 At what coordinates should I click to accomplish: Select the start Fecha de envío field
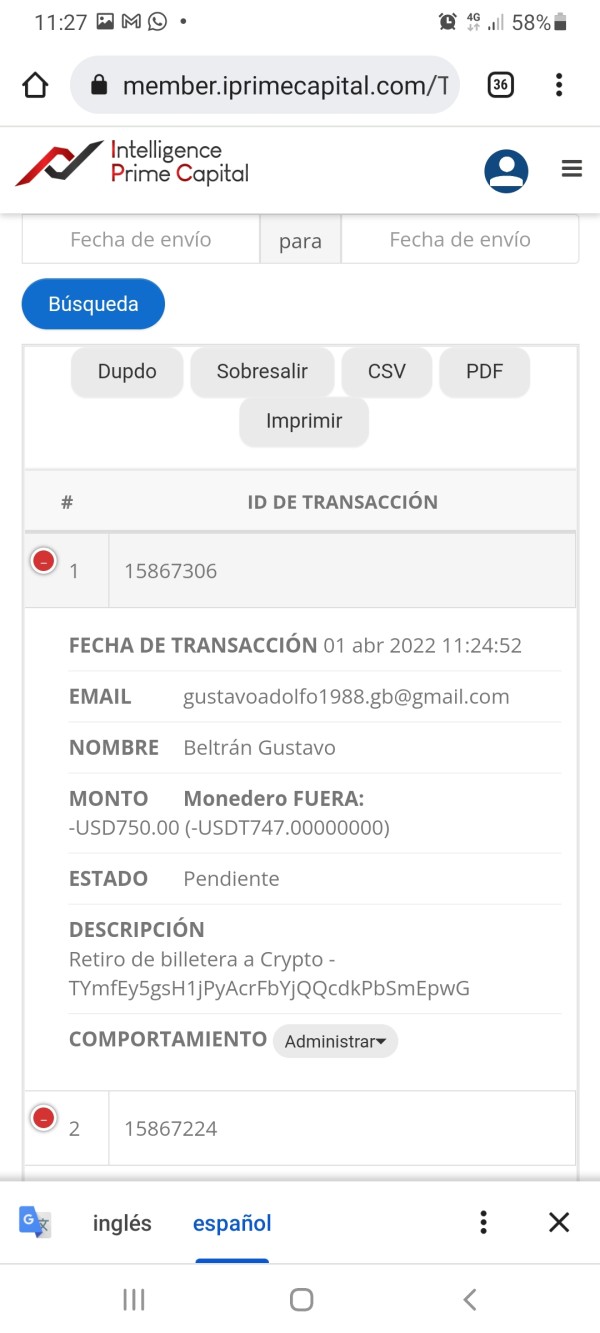pos(141,240)
